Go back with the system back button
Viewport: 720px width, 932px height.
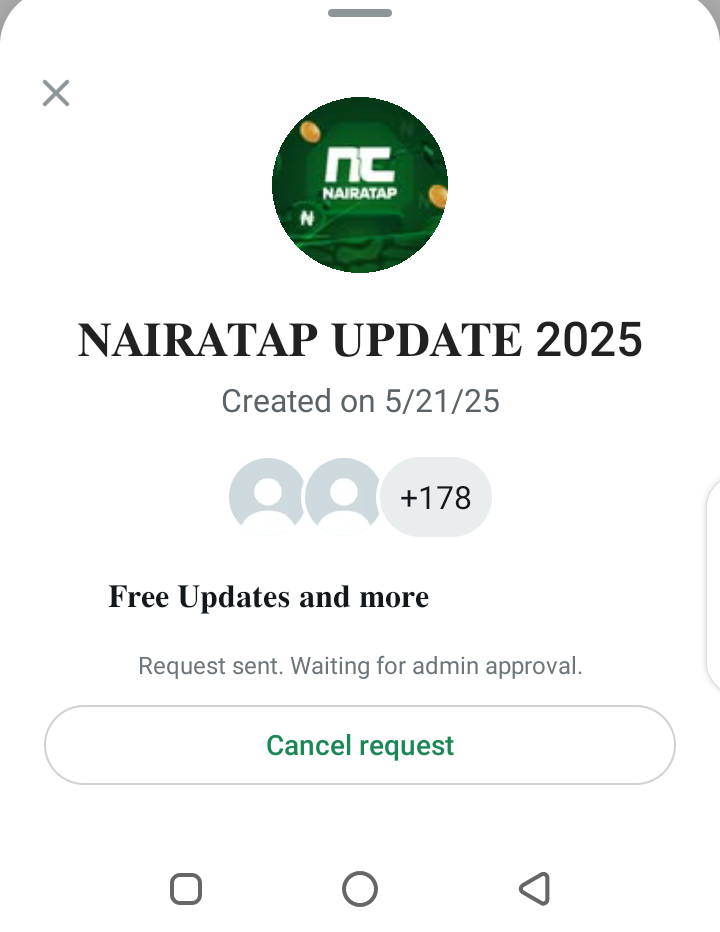pyautogui.click(x=535, y=888)
